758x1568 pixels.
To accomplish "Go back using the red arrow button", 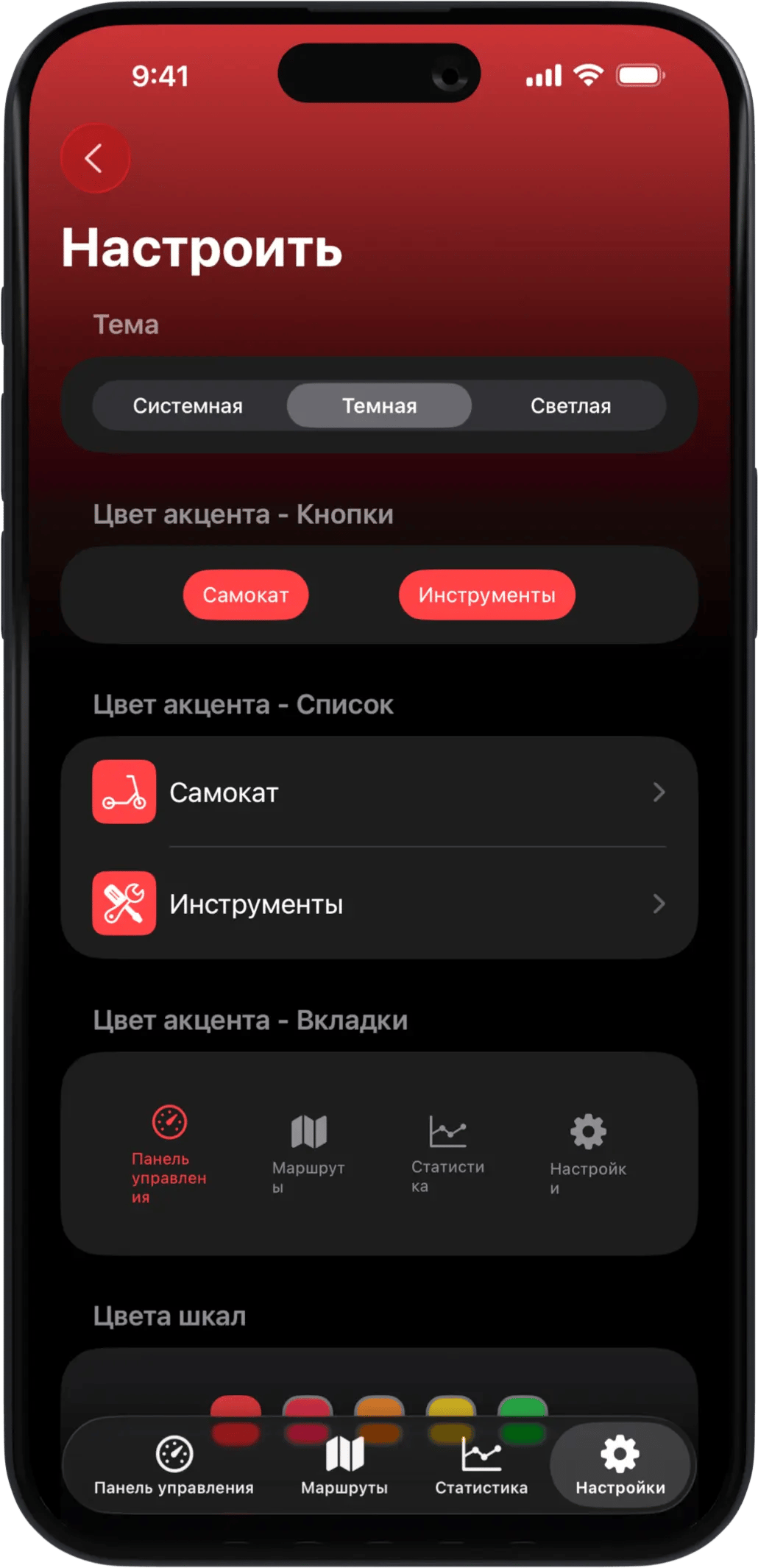I will [x=94, y=158].
